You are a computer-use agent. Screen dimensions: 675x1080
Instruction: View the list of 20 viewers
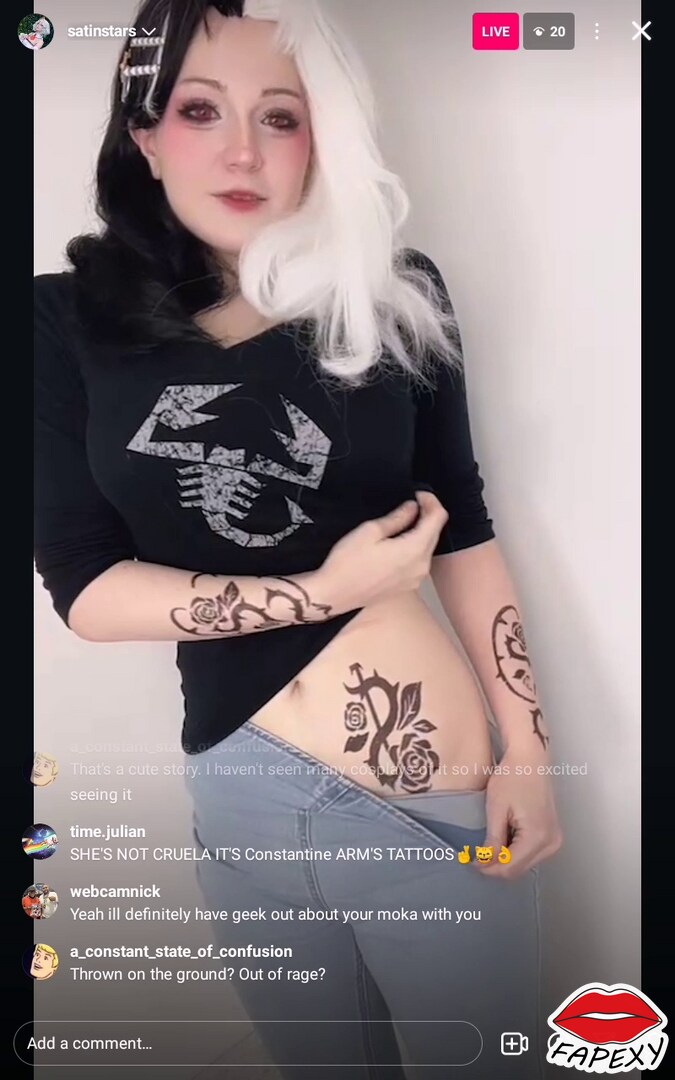tap(549, 32)
